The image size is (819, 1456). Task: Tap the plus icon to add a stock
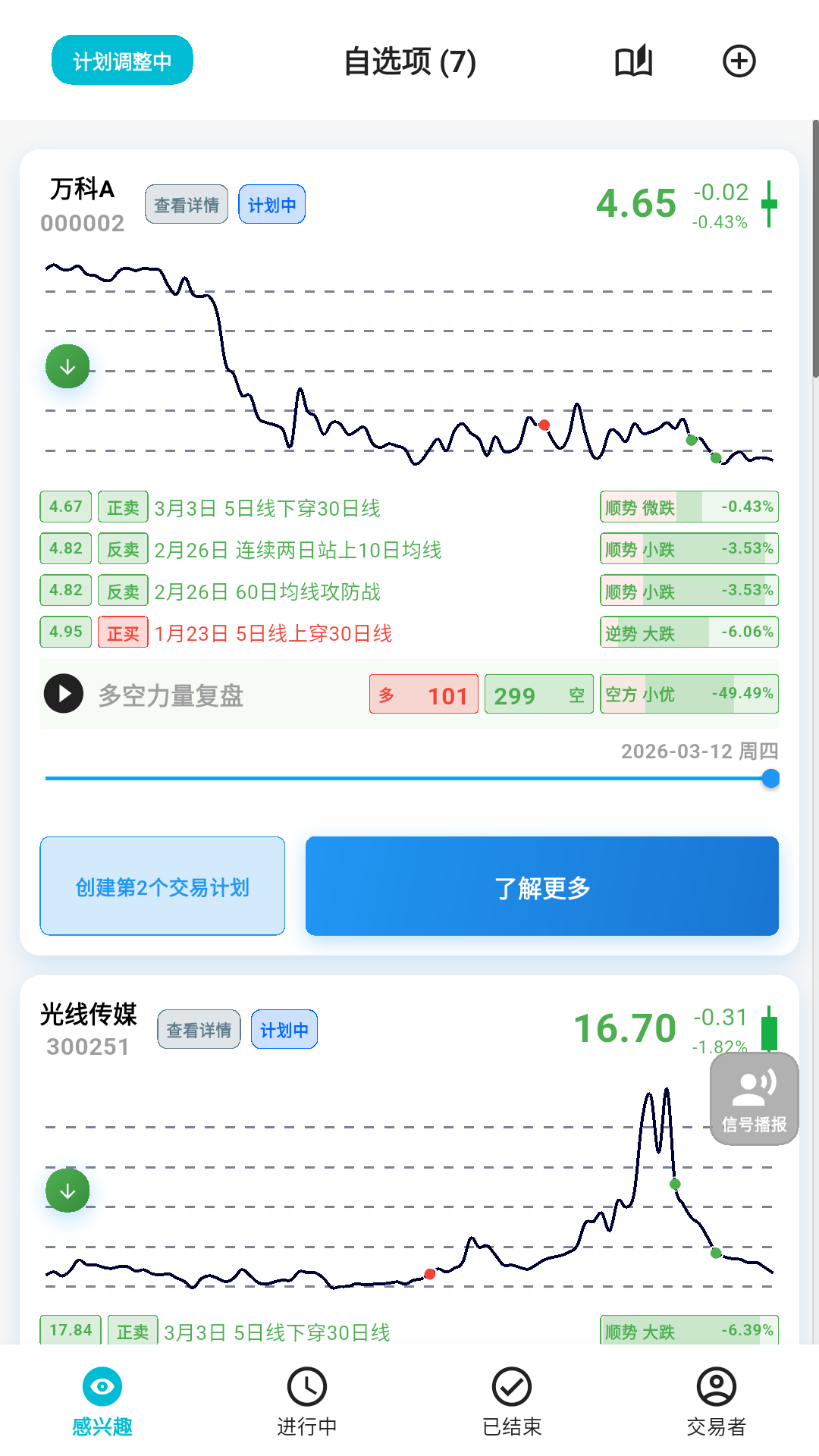(x=739, y=61)
